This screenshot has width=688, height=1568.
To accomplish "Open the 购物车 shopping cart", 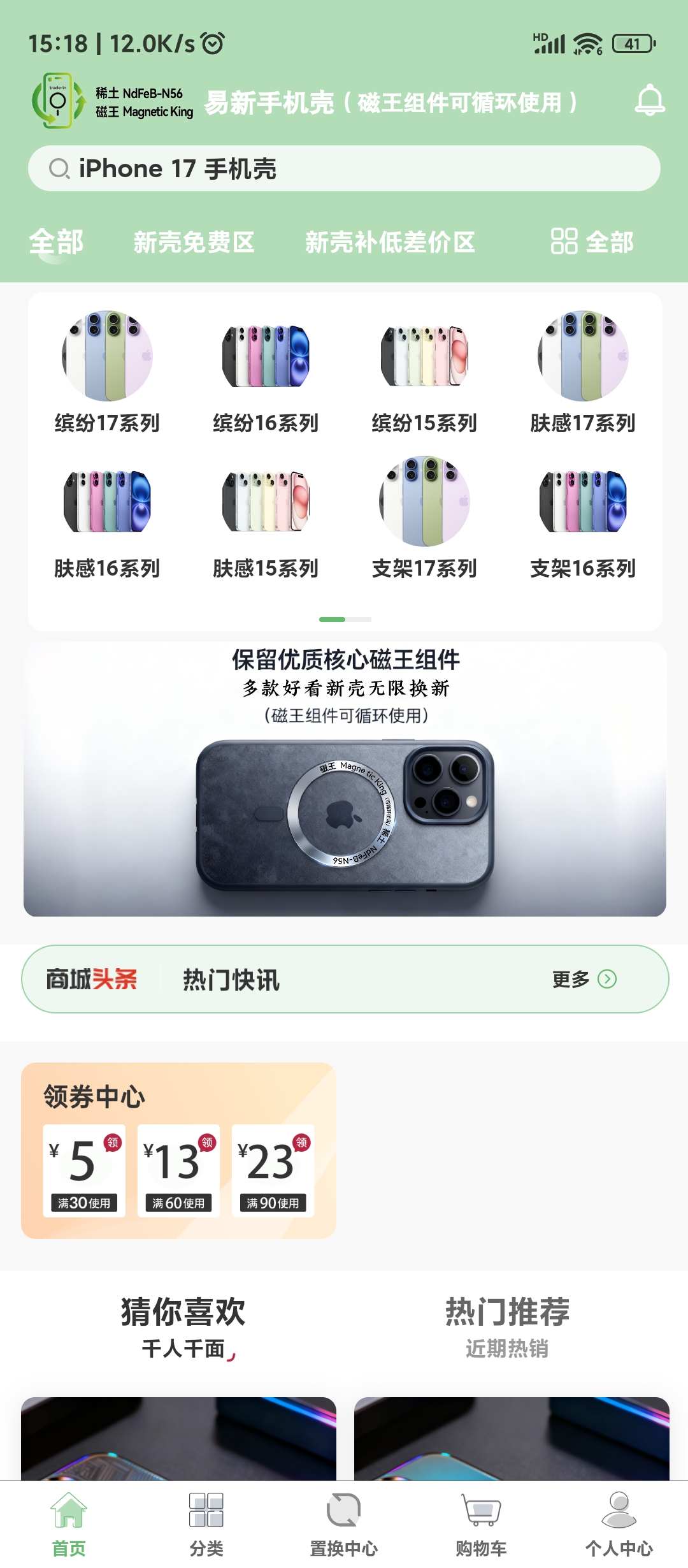I will tap(482, 1523).
